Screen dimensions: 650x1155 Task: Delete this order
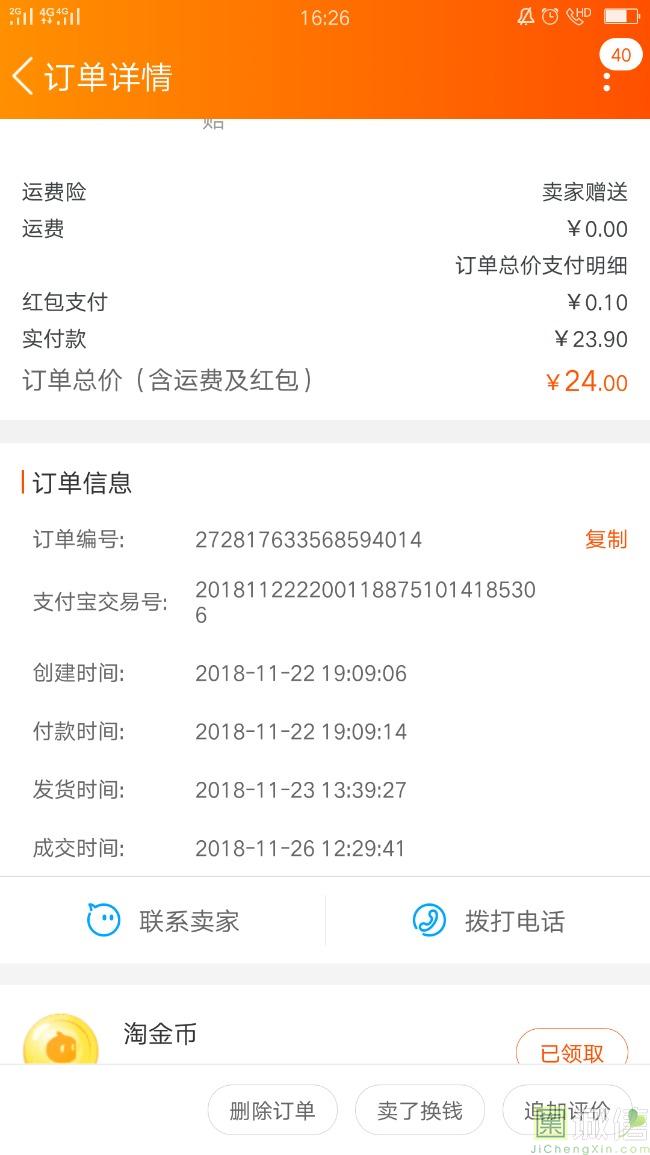[272, 1110]
